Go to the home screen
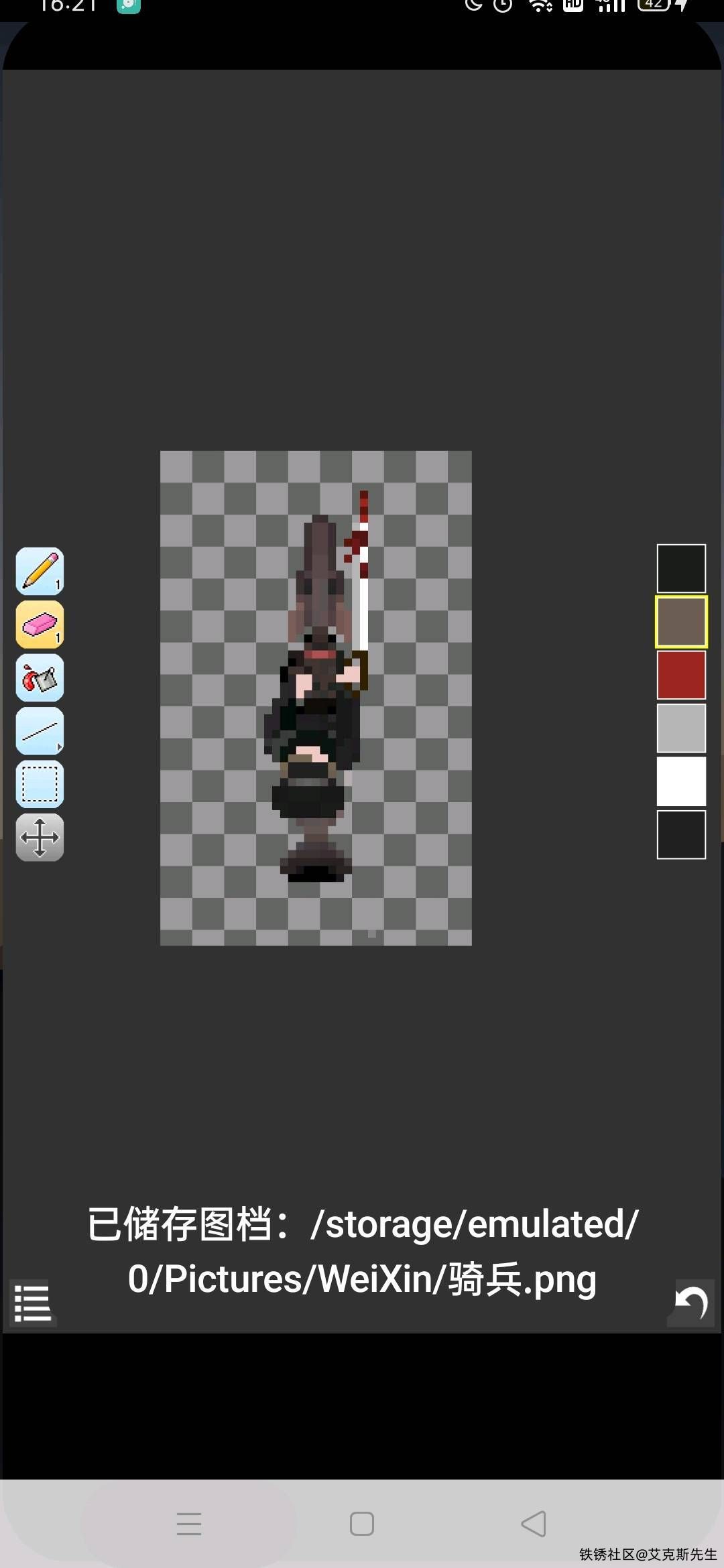 pos(362,1524)
